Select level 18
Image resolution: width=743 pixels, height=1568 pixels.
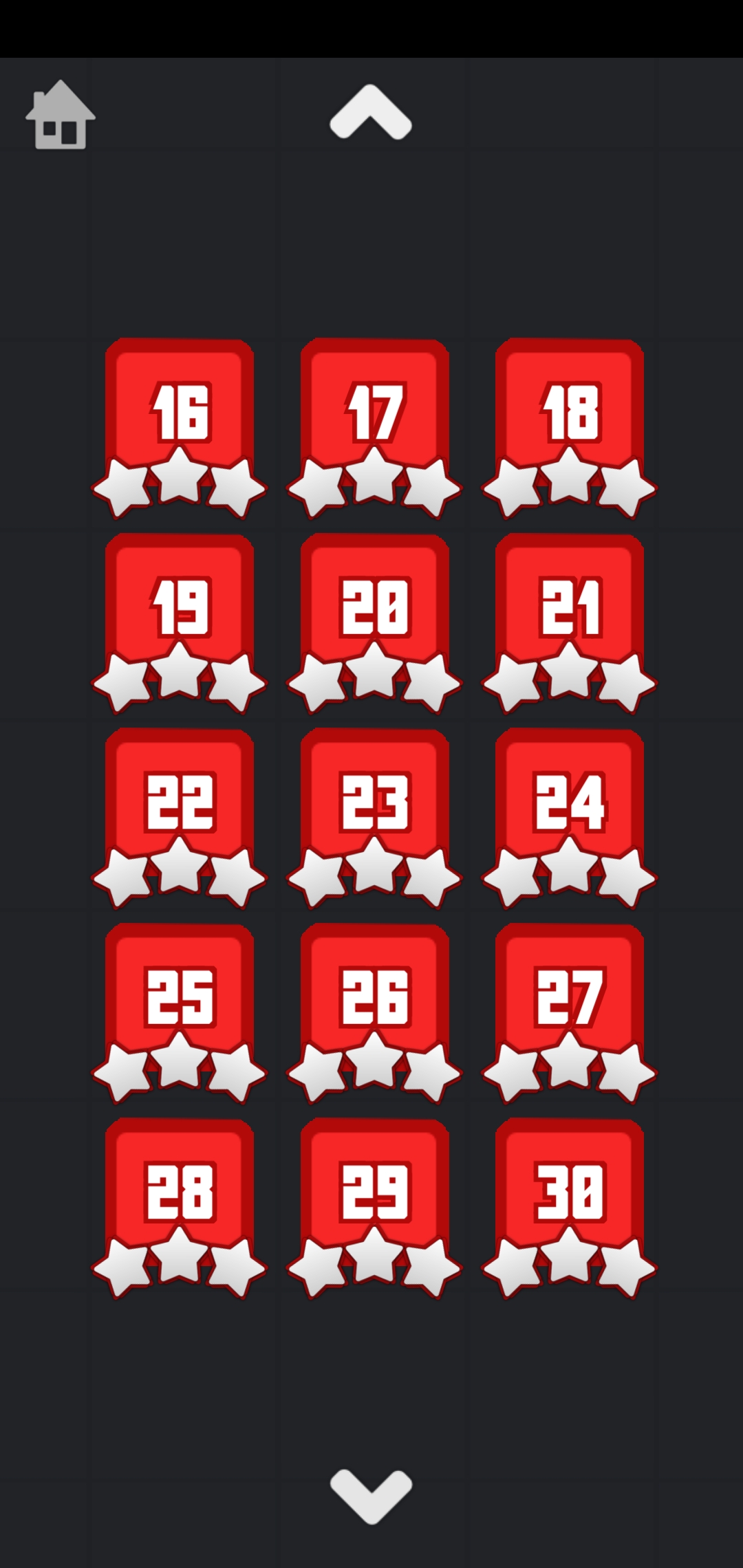(x=570, y=413)
